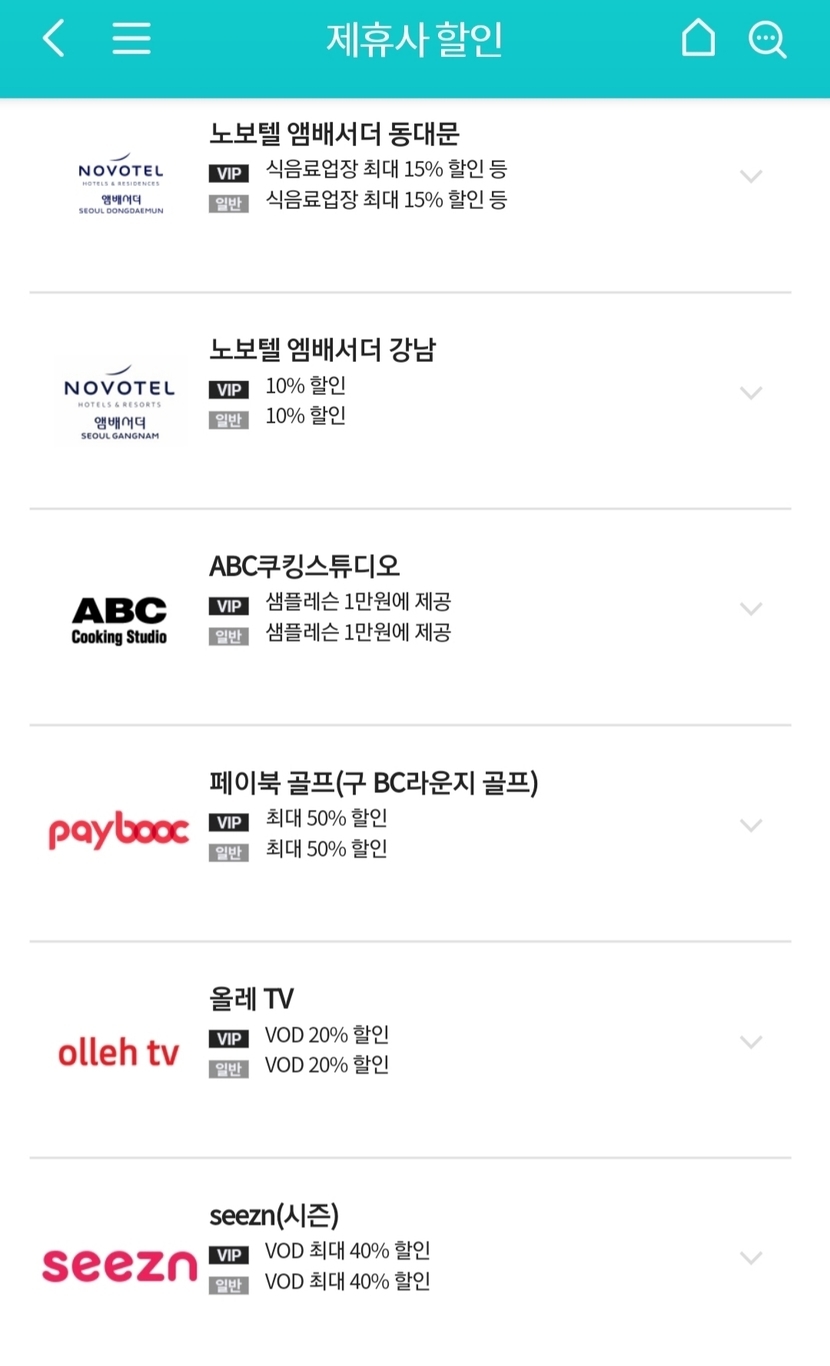Open the hamburger menu
This screenshot has width=830, height=1366.
131,39
